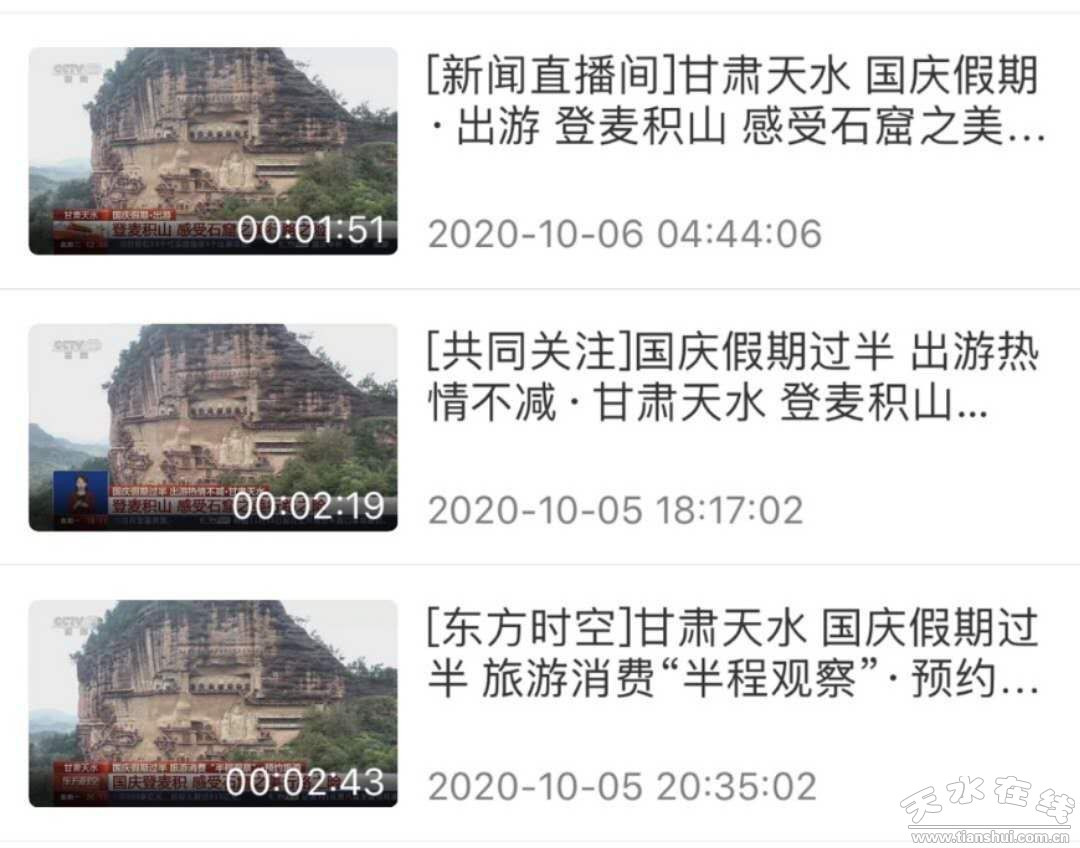
Task: Play the 00:01:51 新闻直播间 video thumbnail
Action: pos(212,150)
